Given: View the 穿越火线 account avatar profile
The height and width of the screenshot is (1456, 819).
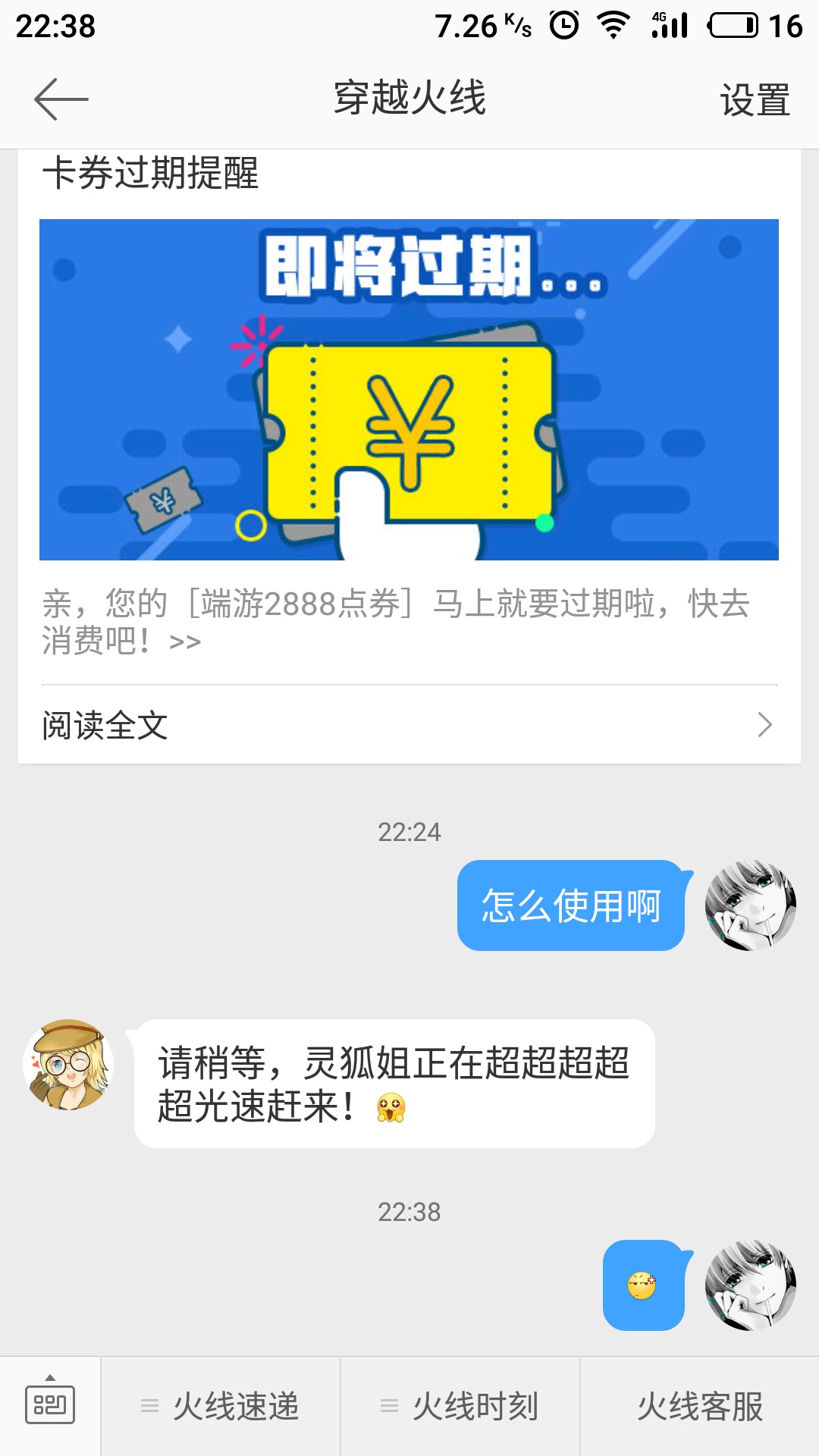Looking at the screenshot, I should 68,1065.
